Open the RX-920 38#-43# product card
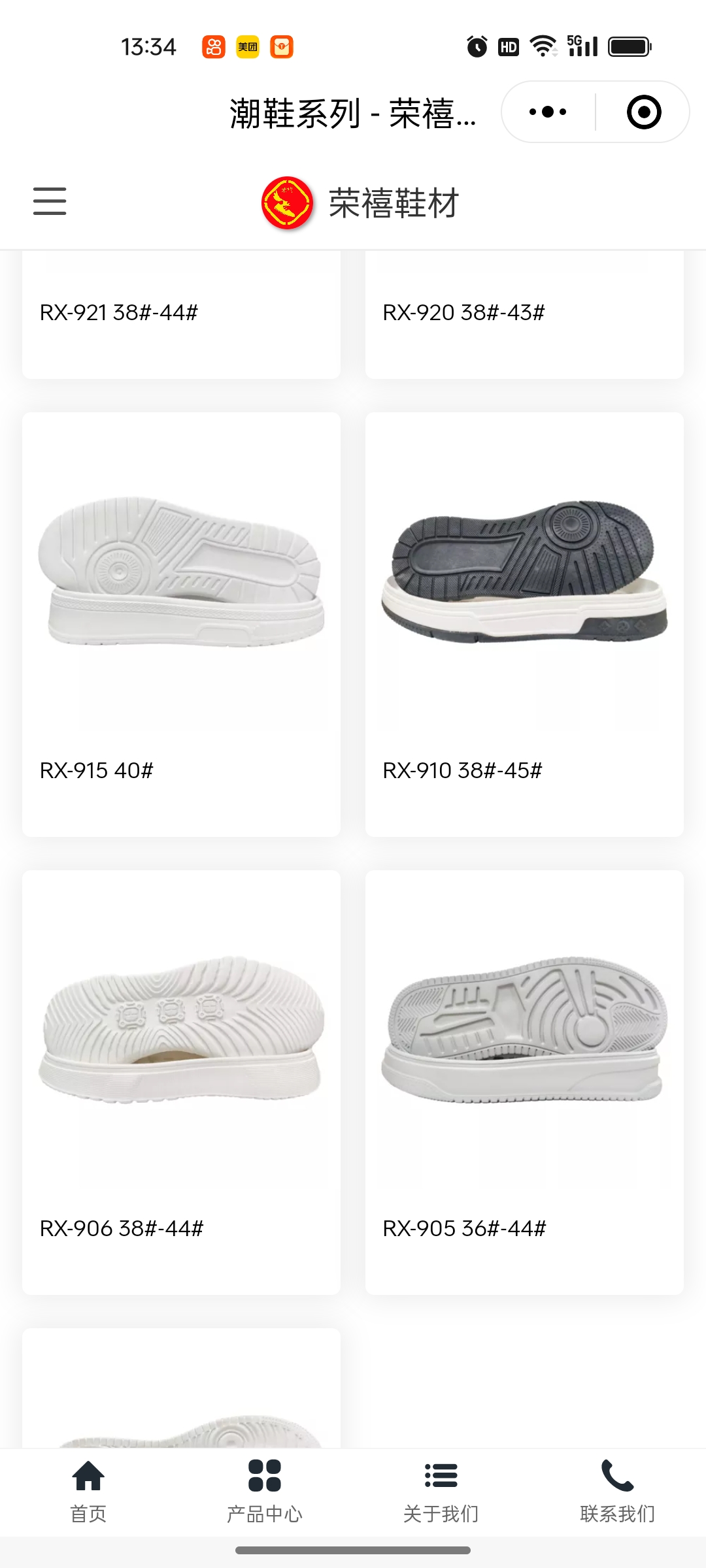 [524, 314]
